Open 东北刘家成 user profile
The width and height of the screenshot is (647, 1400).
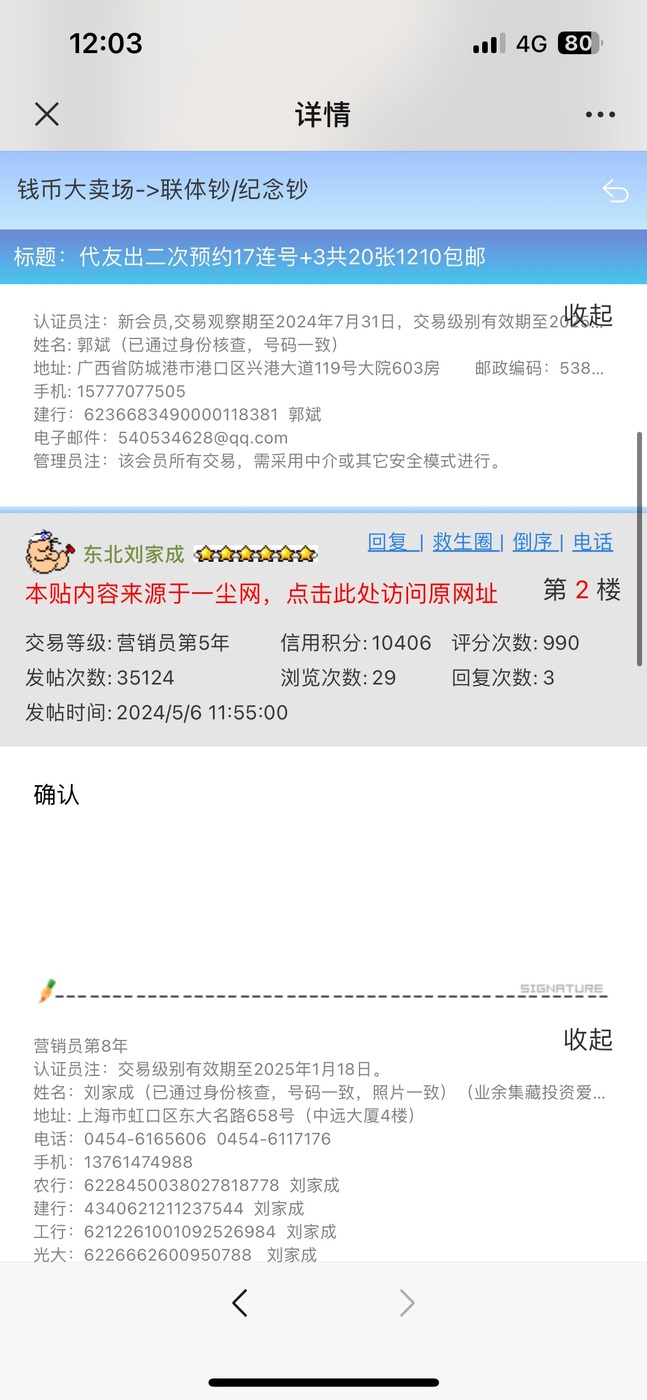click(x=134, y=554)
